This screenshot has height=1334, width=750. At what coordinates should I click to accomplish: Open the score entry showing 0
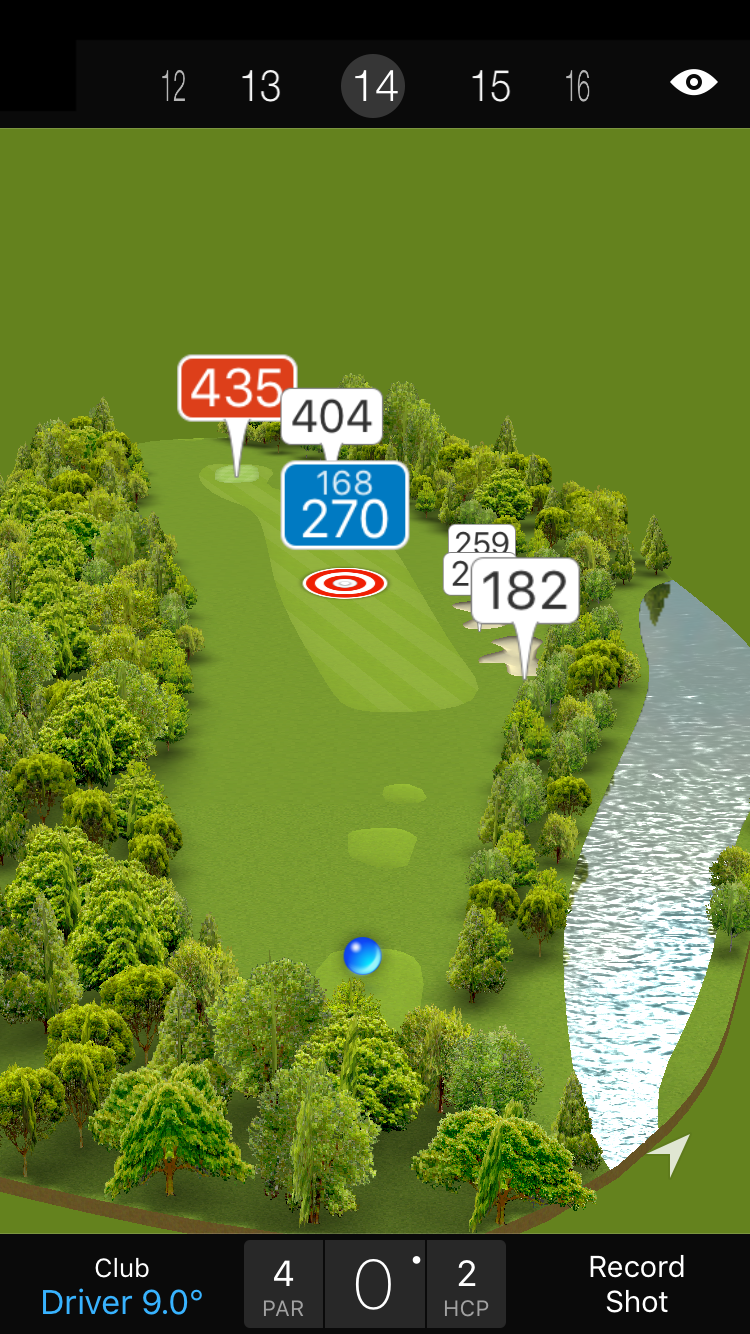(x=374, y=1285)
